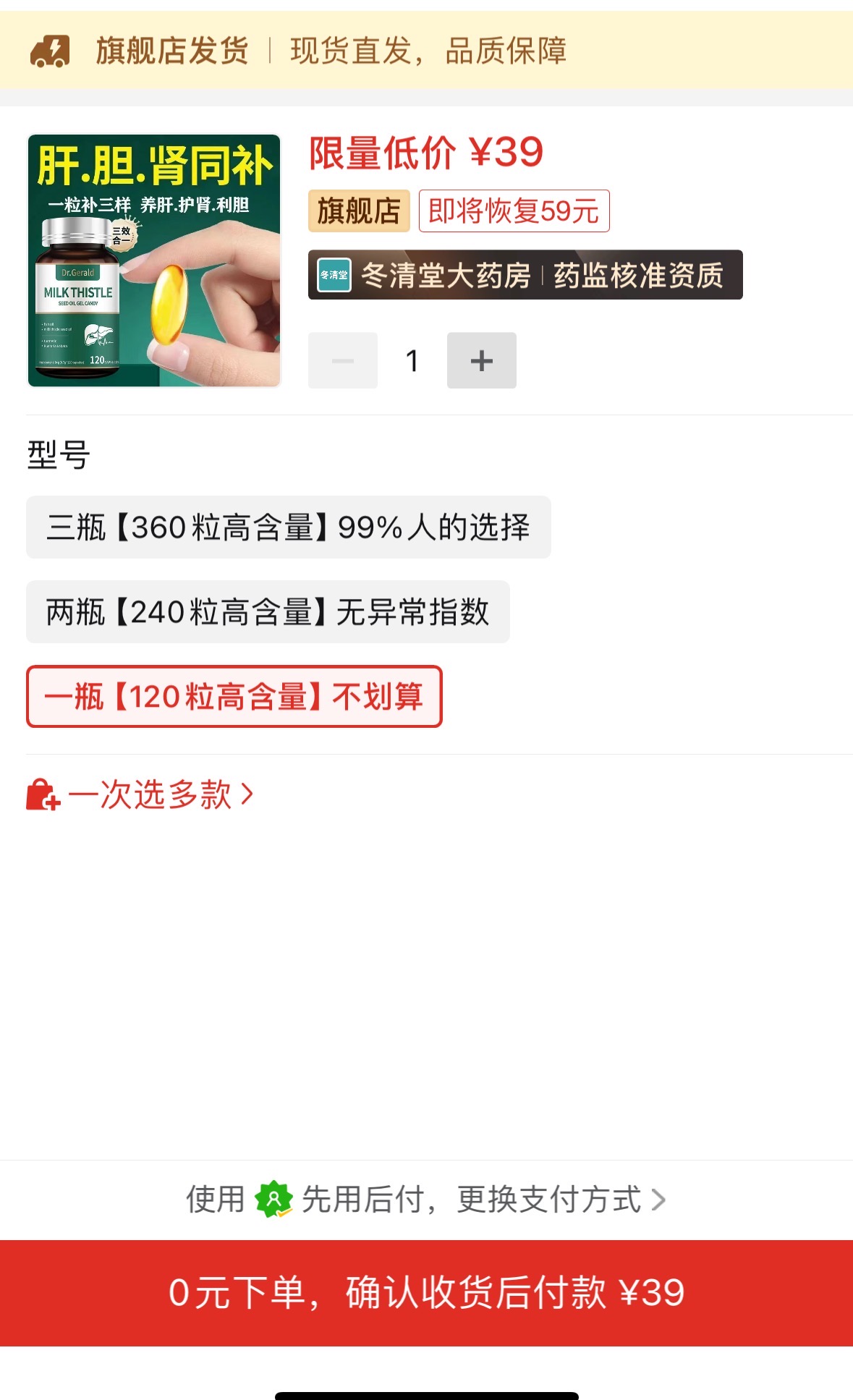Select the 一瓶【120粒高含量】option
Image resolution: width=853 pixels, height=1400 pixels.
point(234,697)
